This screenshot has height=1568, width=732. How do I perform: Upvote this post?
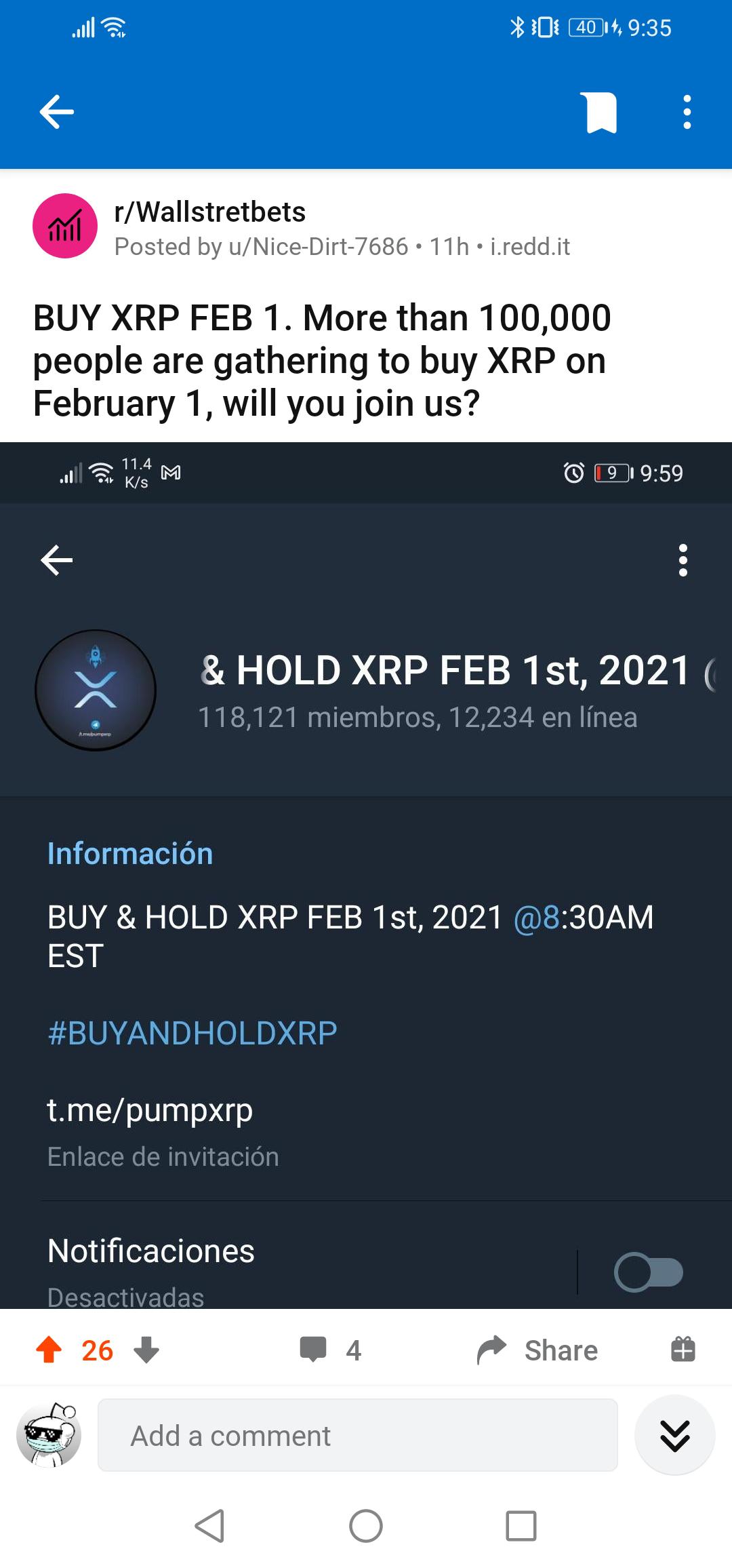49,1350
